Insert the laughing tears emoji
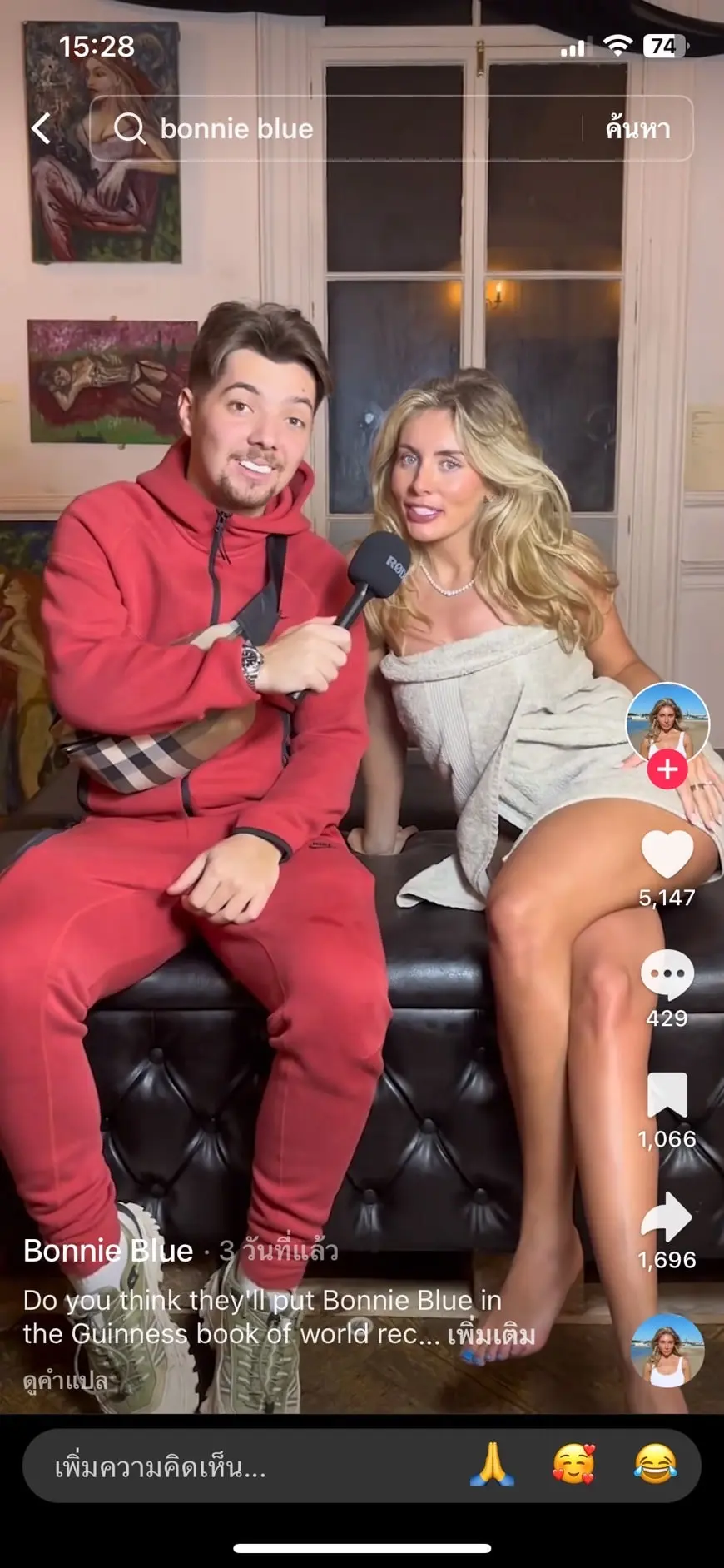724x1568 pixels. [x=655, y=1466]
